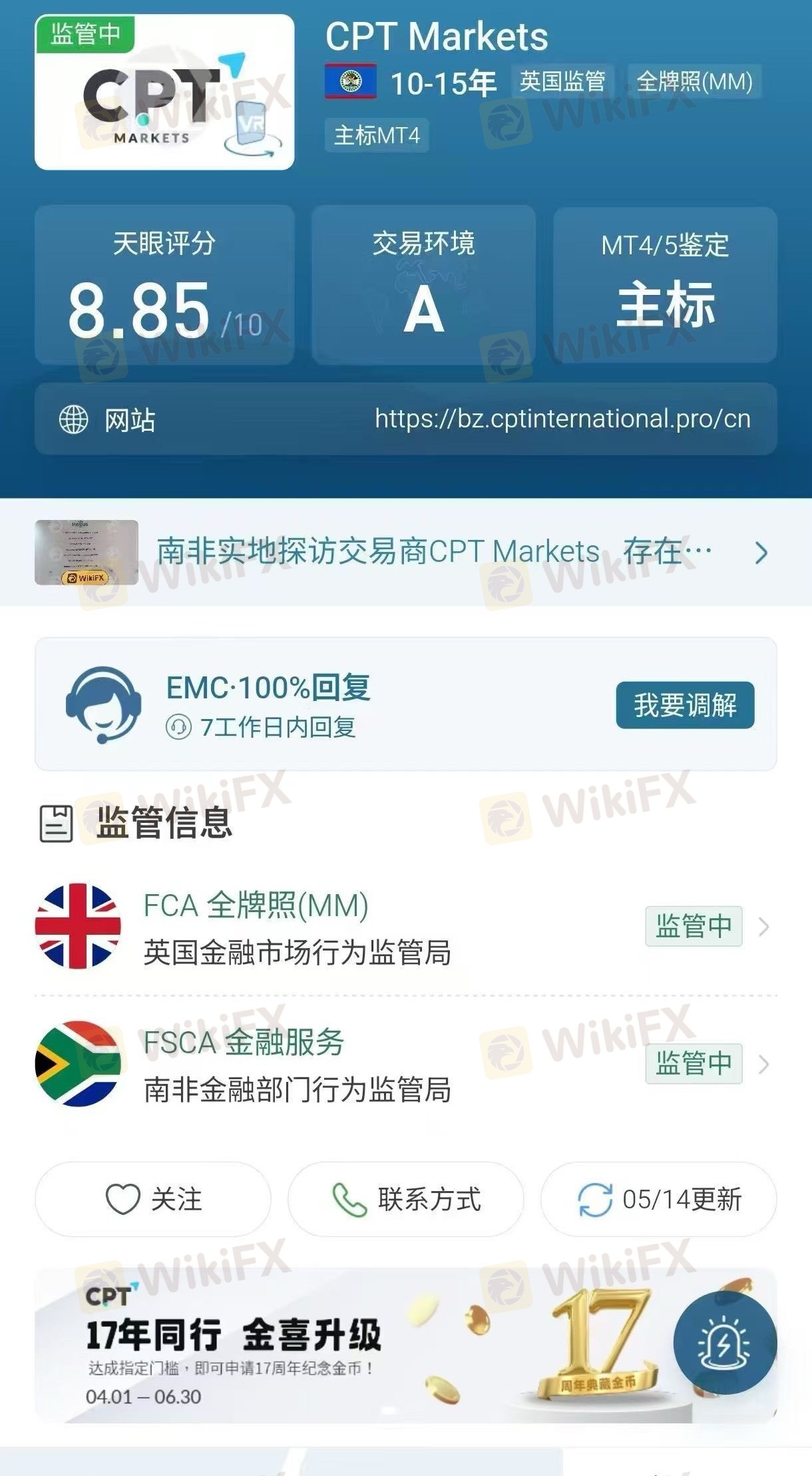Refresh data with the 05/14更新 button
812x1476 pixels.
[x=658, y=1199]
